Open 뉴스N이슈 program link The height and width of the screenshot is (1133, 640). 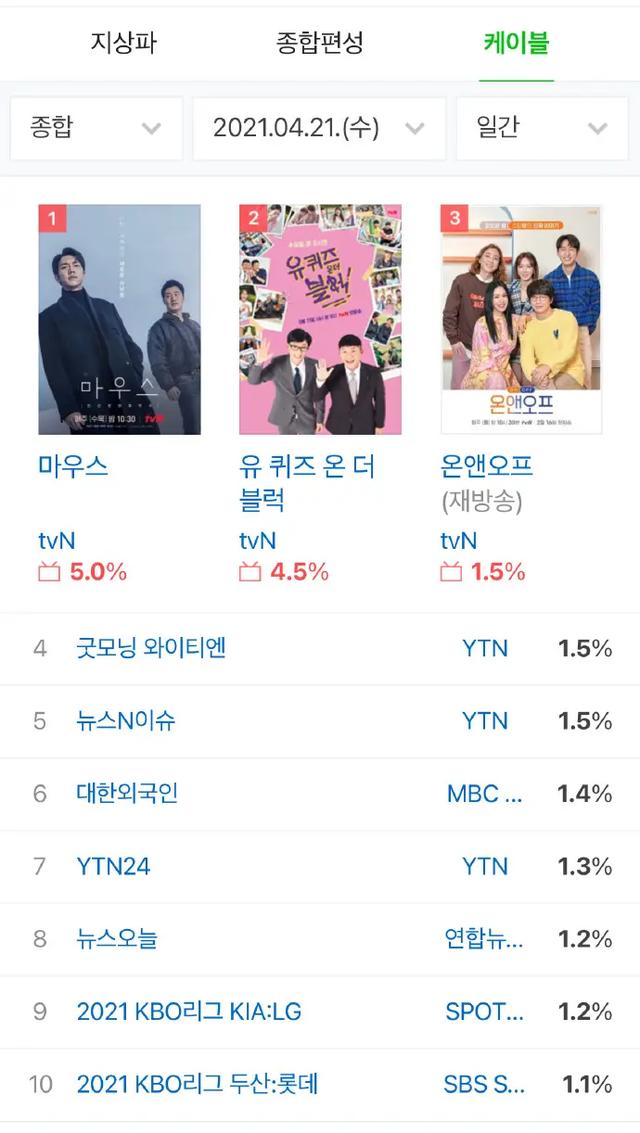coord(126,721)
